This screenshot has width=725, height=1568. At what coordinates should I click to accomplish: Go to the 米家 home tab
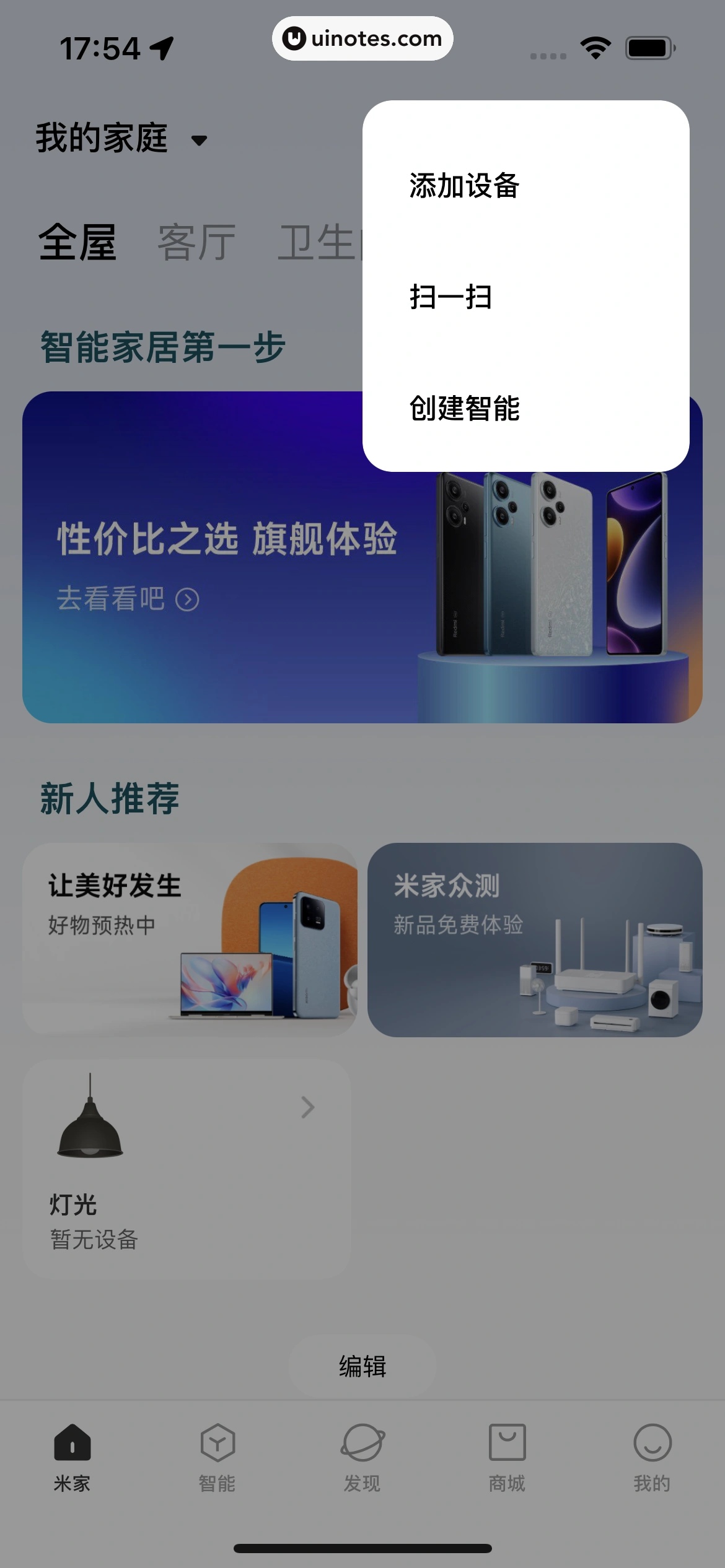pyautogui.click(x=72, y=1457)
